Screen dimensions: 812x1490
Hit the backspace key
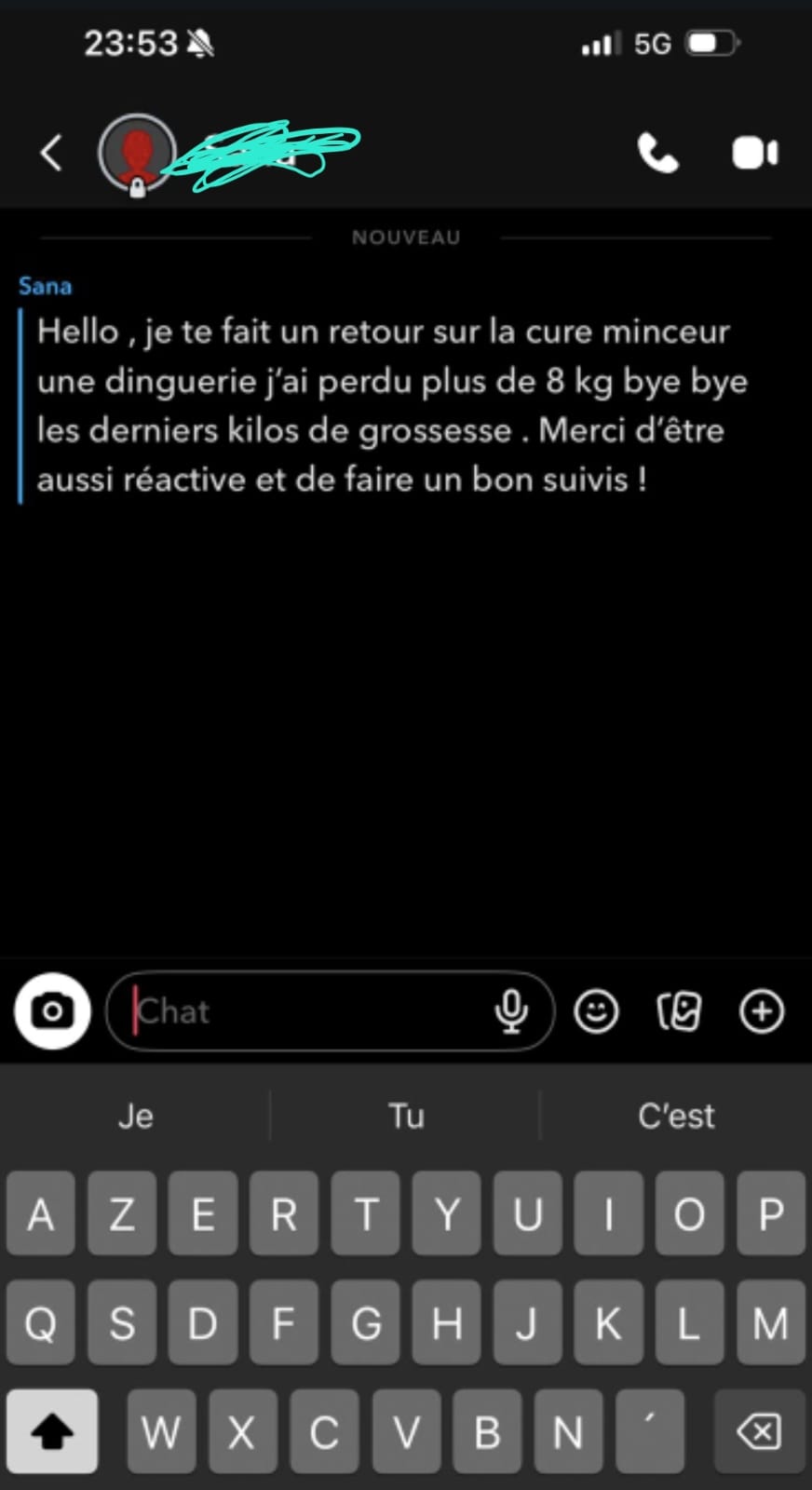point(760,1431)
